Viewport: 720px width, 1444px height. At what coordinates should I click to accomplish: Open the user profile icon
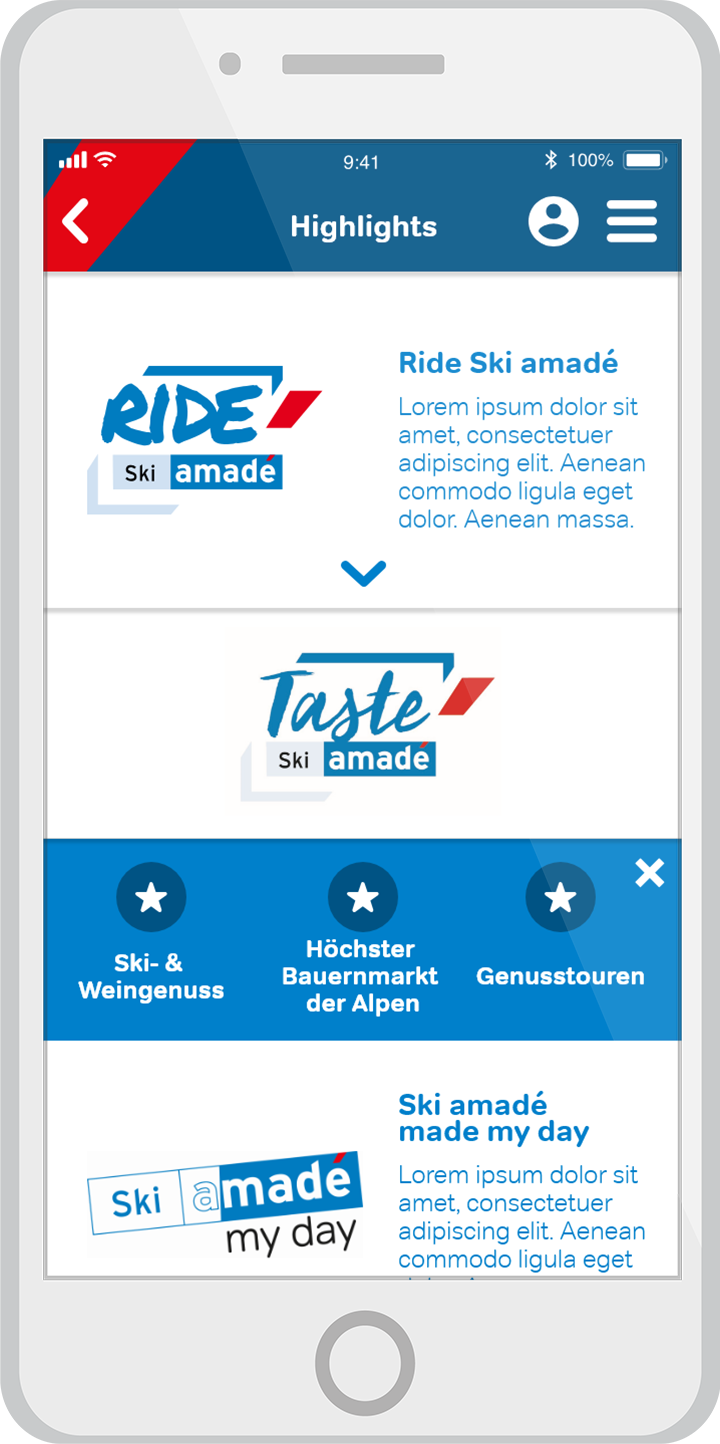(553, 221)
